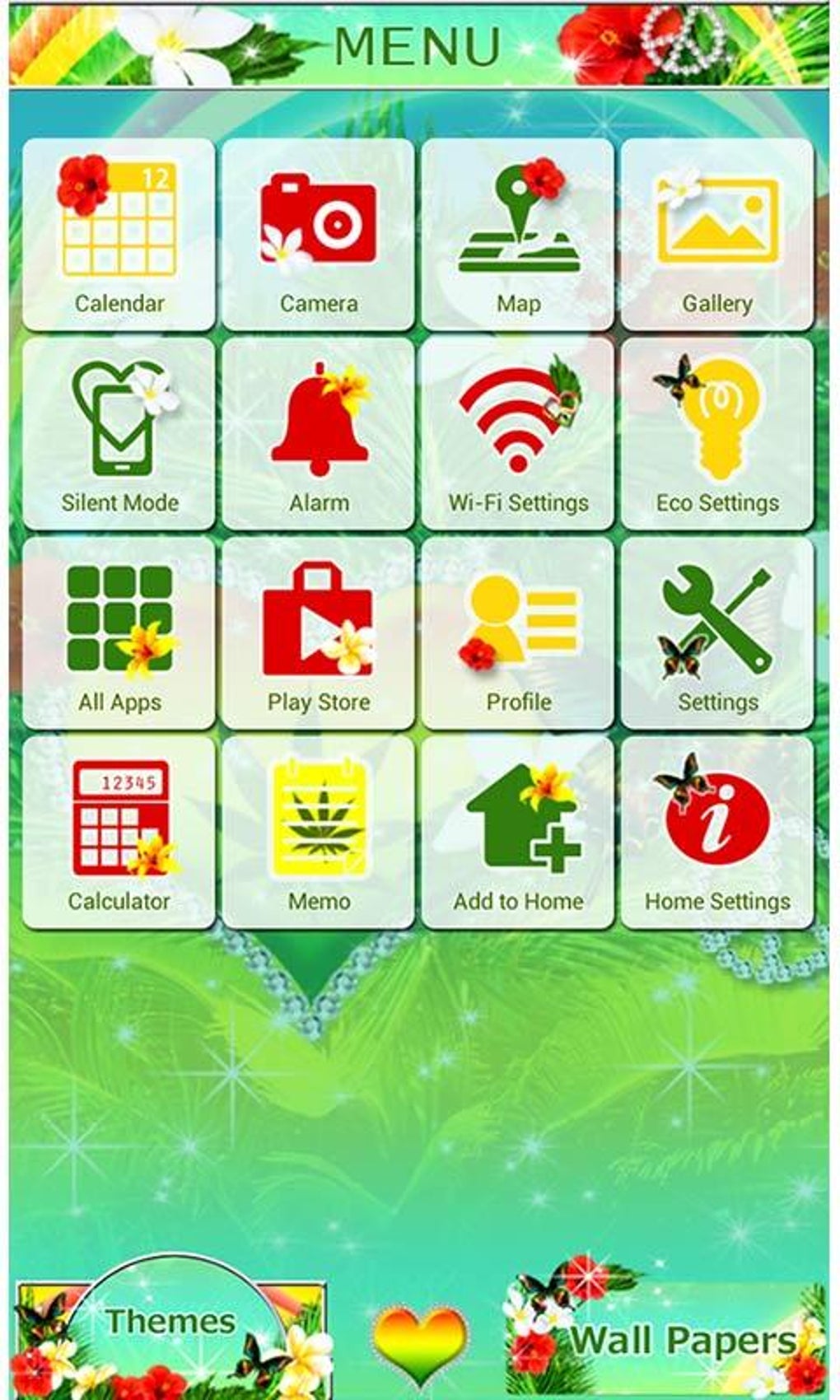Image resolution: width=840 pixels, height=1400 pixels.
Task: Open the Themes button
Action: (170, 1323)
